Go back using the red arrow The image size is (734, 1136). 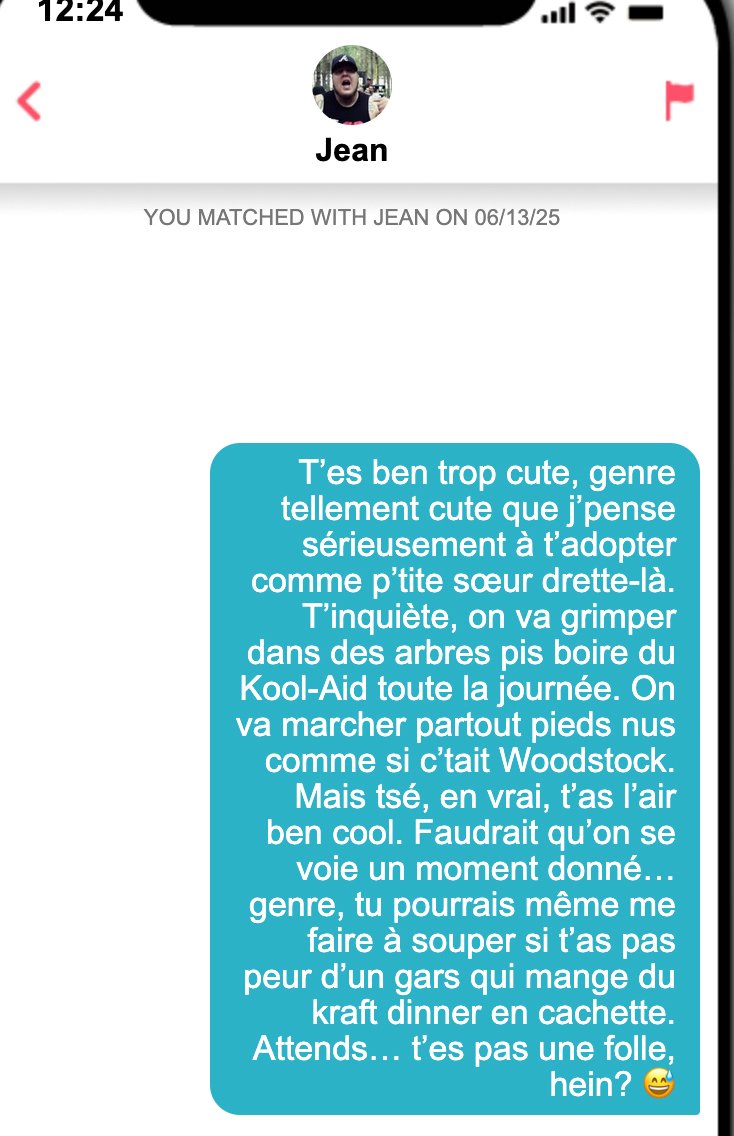(30, 101)
